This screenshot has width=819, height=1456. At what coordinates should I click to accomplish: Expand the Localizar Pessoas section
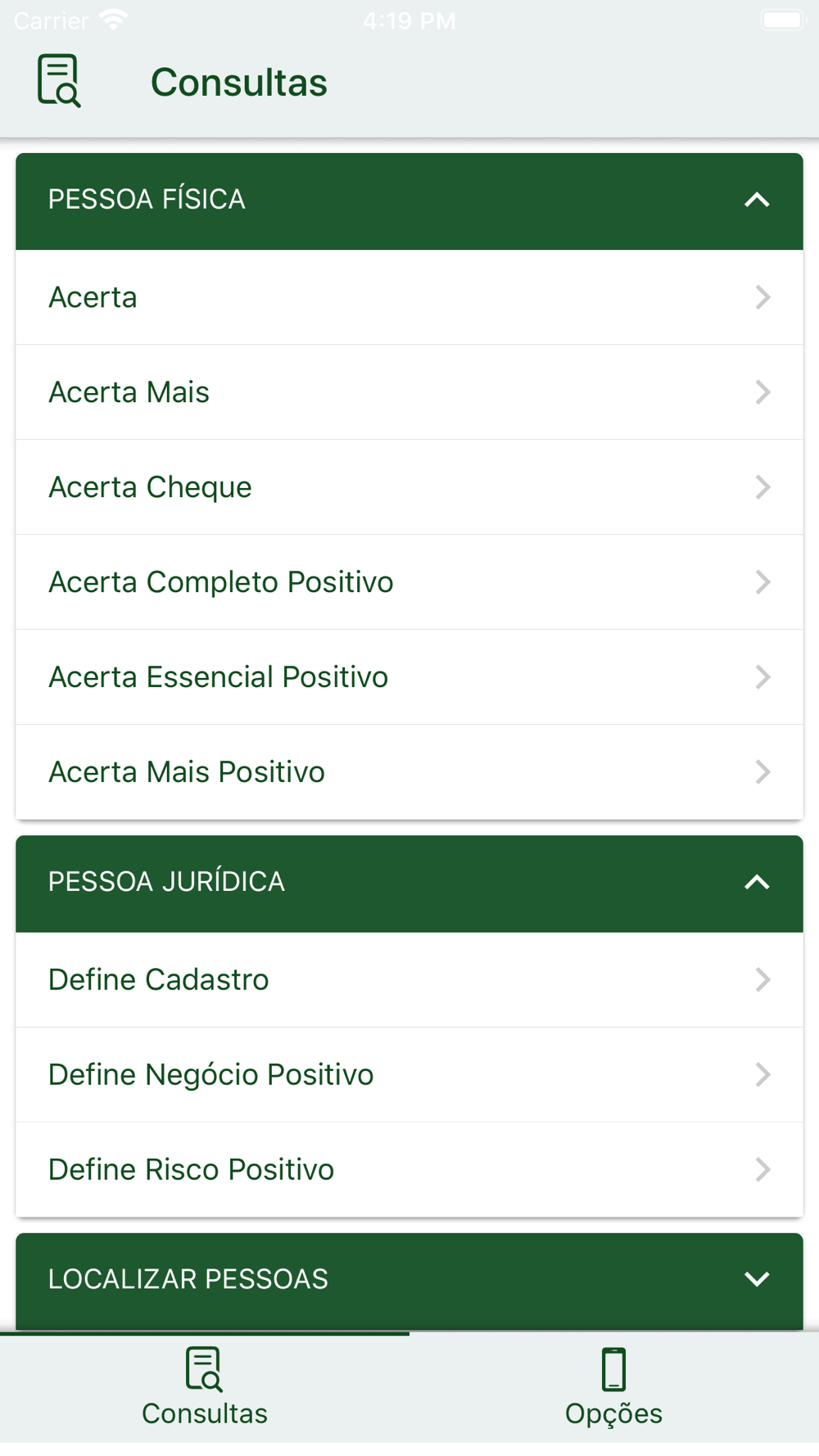tap(409, 1281)
